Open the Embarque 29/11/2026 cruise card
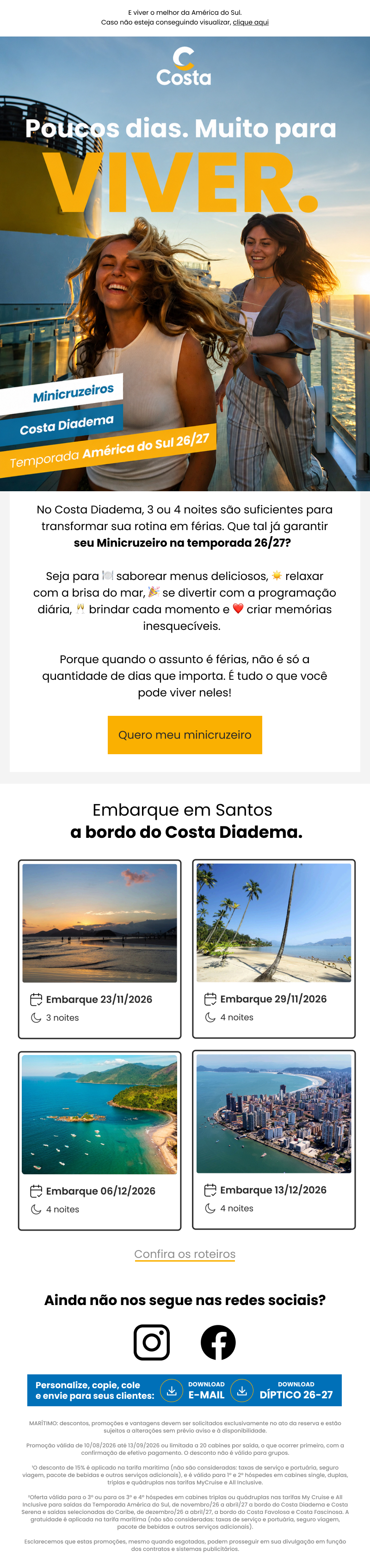Screen dimensions: 370x1568 [x=274, y=949]
